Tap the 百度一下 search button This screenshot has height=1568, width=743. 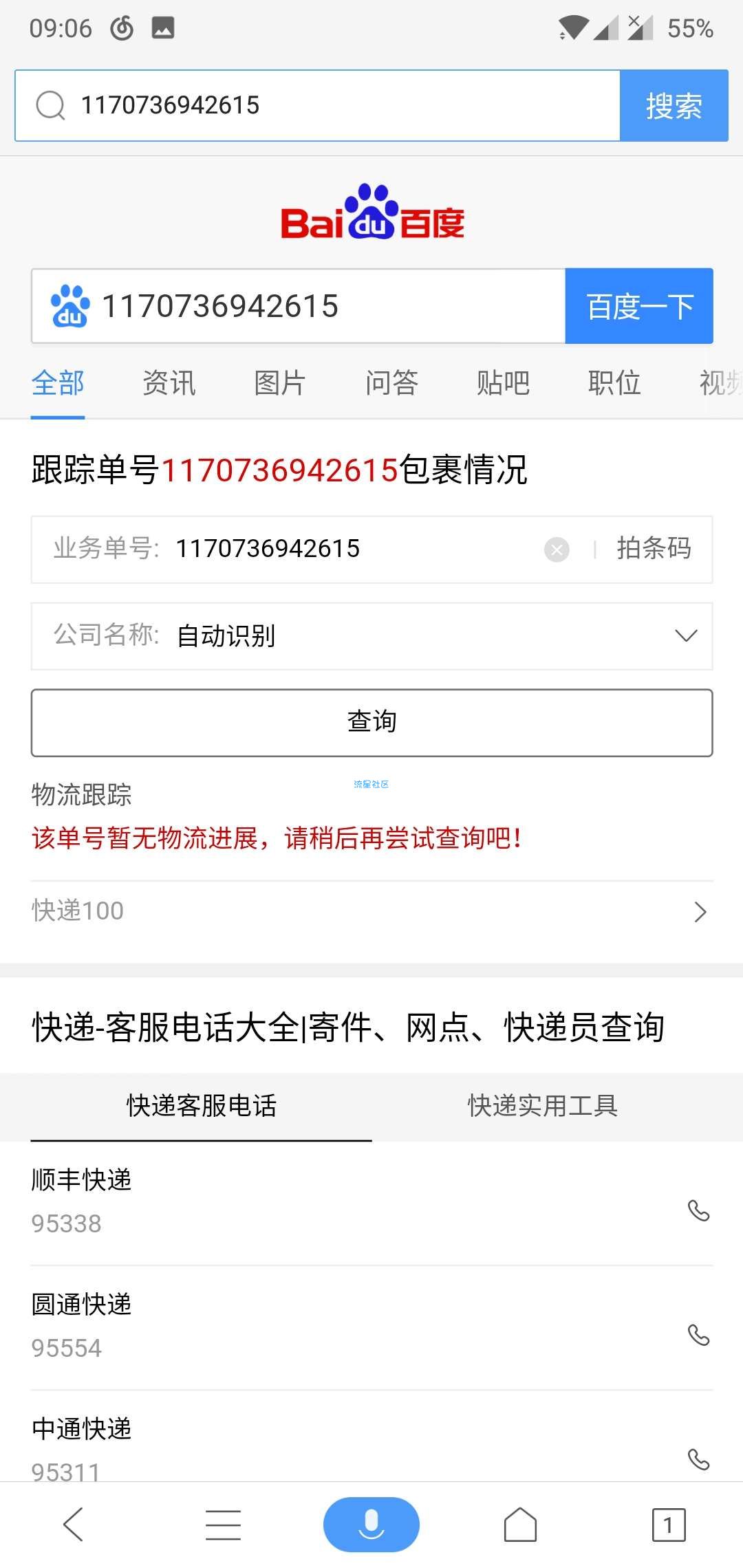(x=638, y=306)
